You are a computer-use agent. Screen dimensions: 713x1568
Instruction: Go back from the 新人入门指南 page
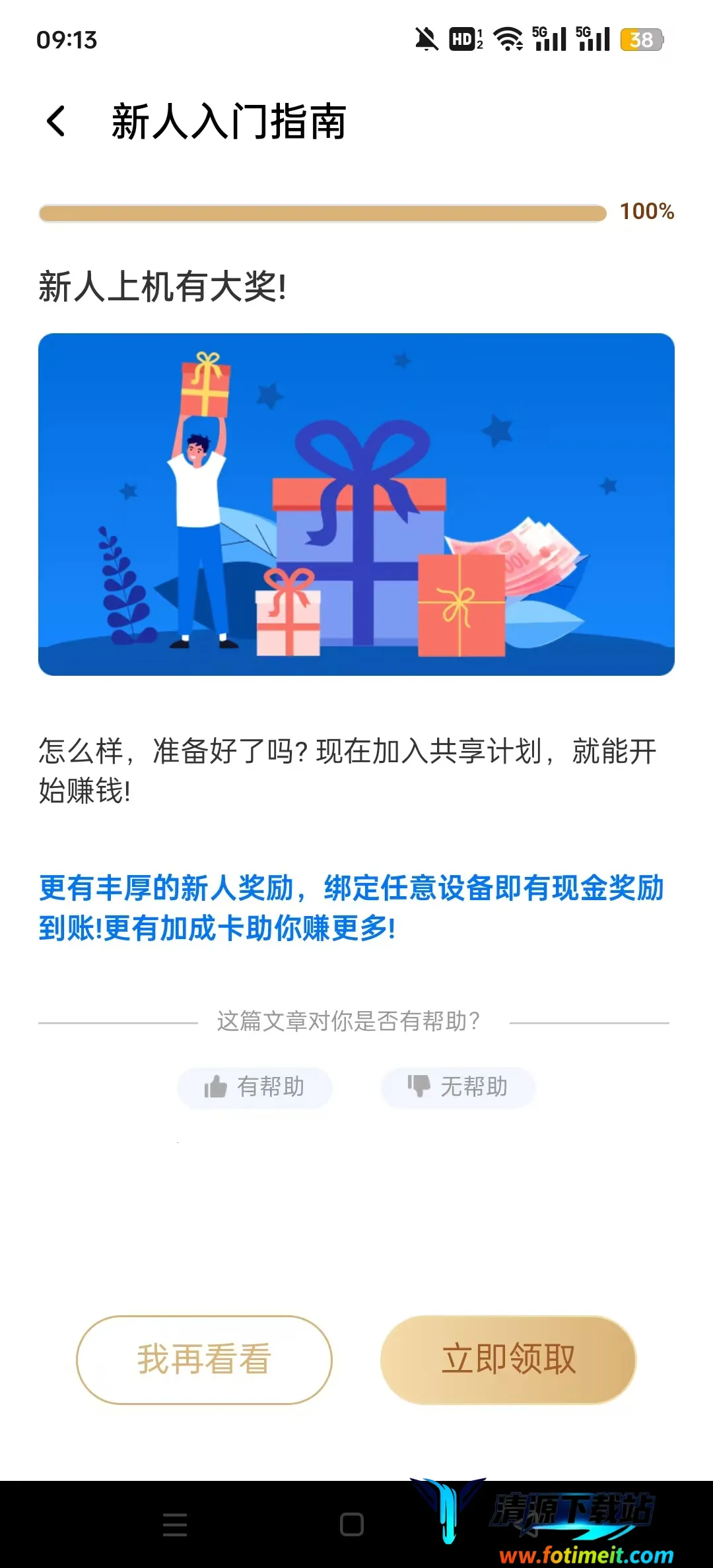point(57,121)
